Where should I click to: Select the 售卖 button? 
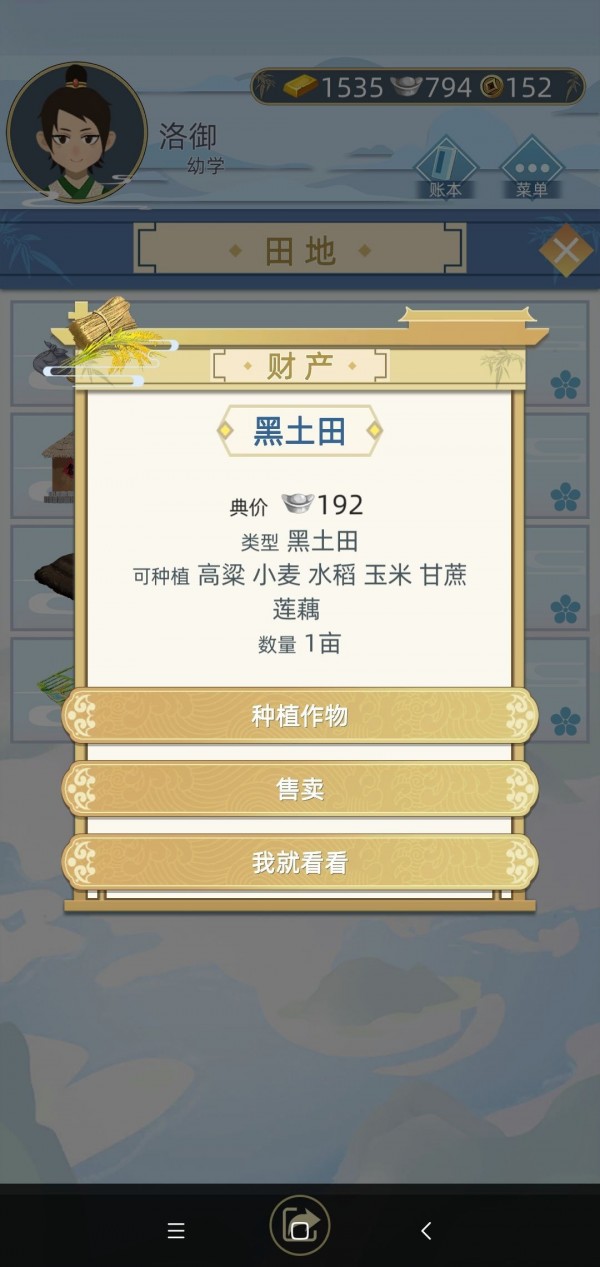point(300,789)
